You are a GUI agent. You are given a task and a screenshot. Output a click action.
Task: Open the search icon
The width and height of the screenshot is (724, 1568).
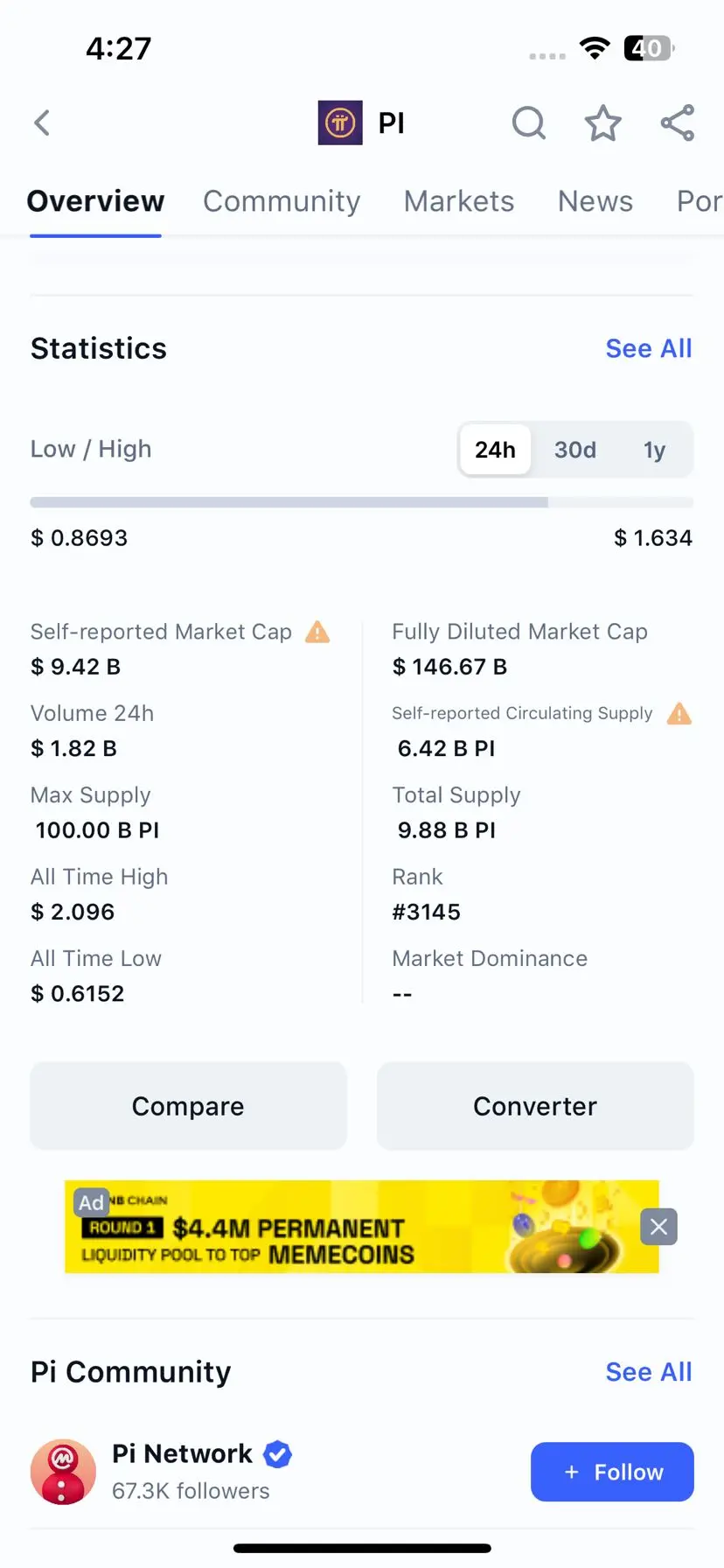pos(528,123)
